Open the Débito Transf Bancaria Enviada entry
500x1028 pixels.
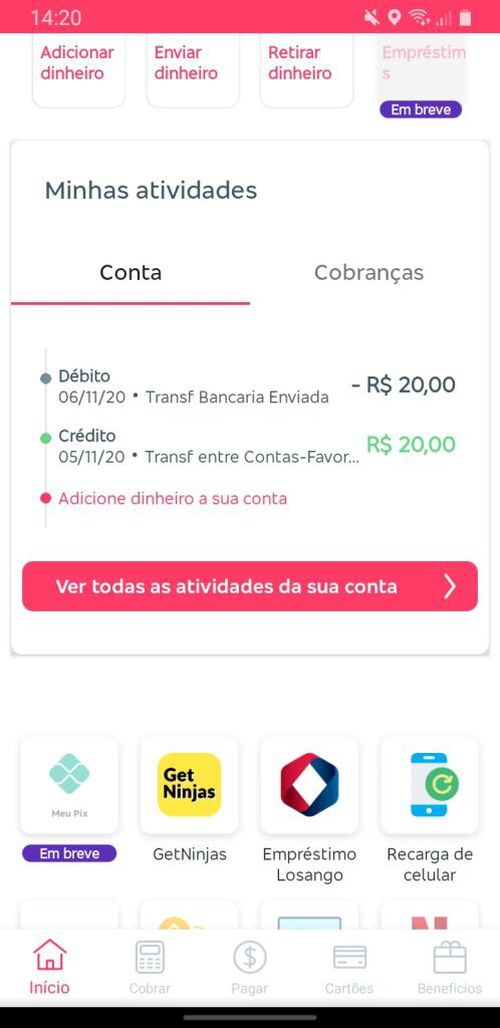point(248,386)
